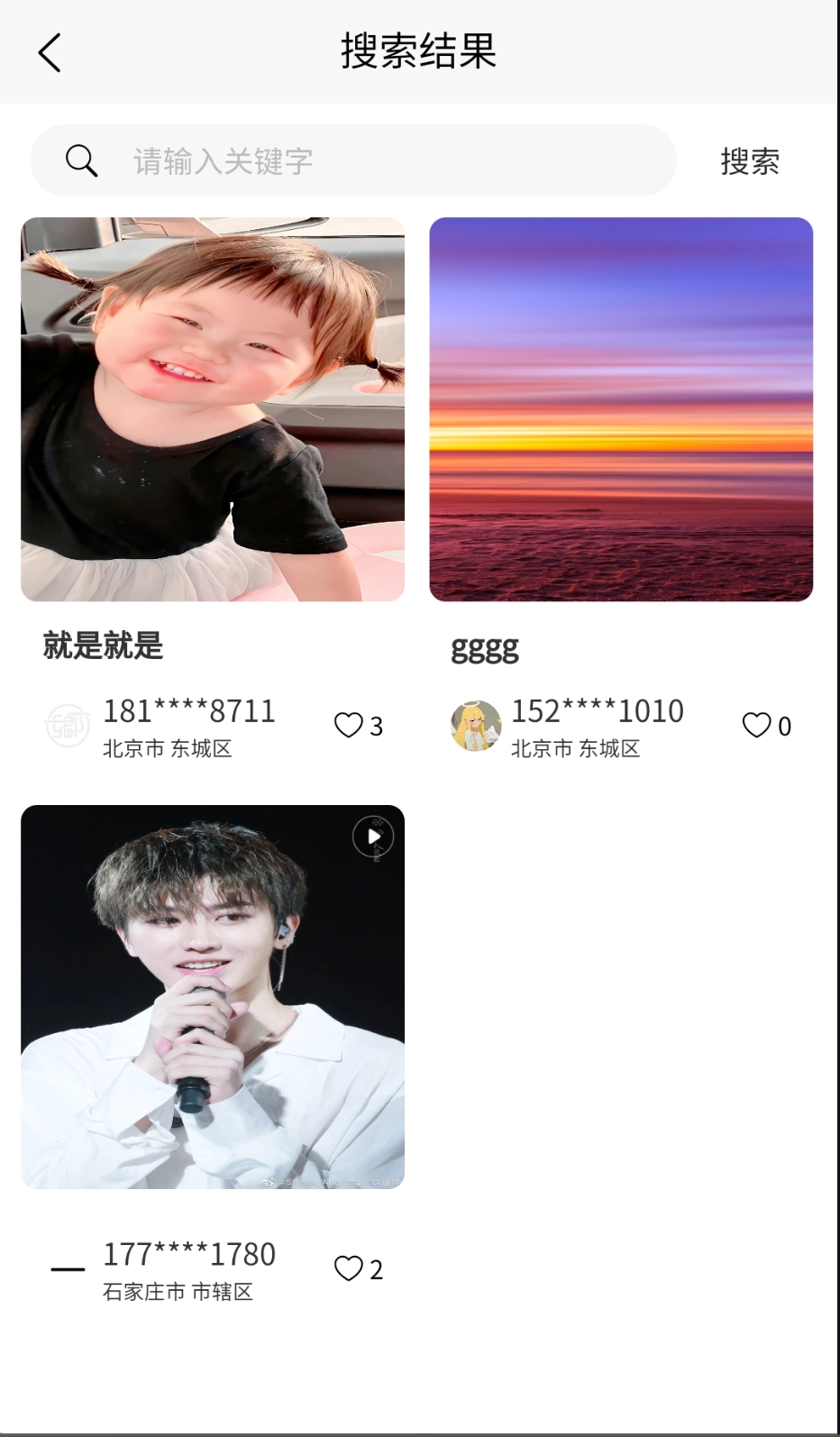Like the gggg post
Viewport: 840px width, 1437px height.
pyautogui.click(x=757, y=725)
